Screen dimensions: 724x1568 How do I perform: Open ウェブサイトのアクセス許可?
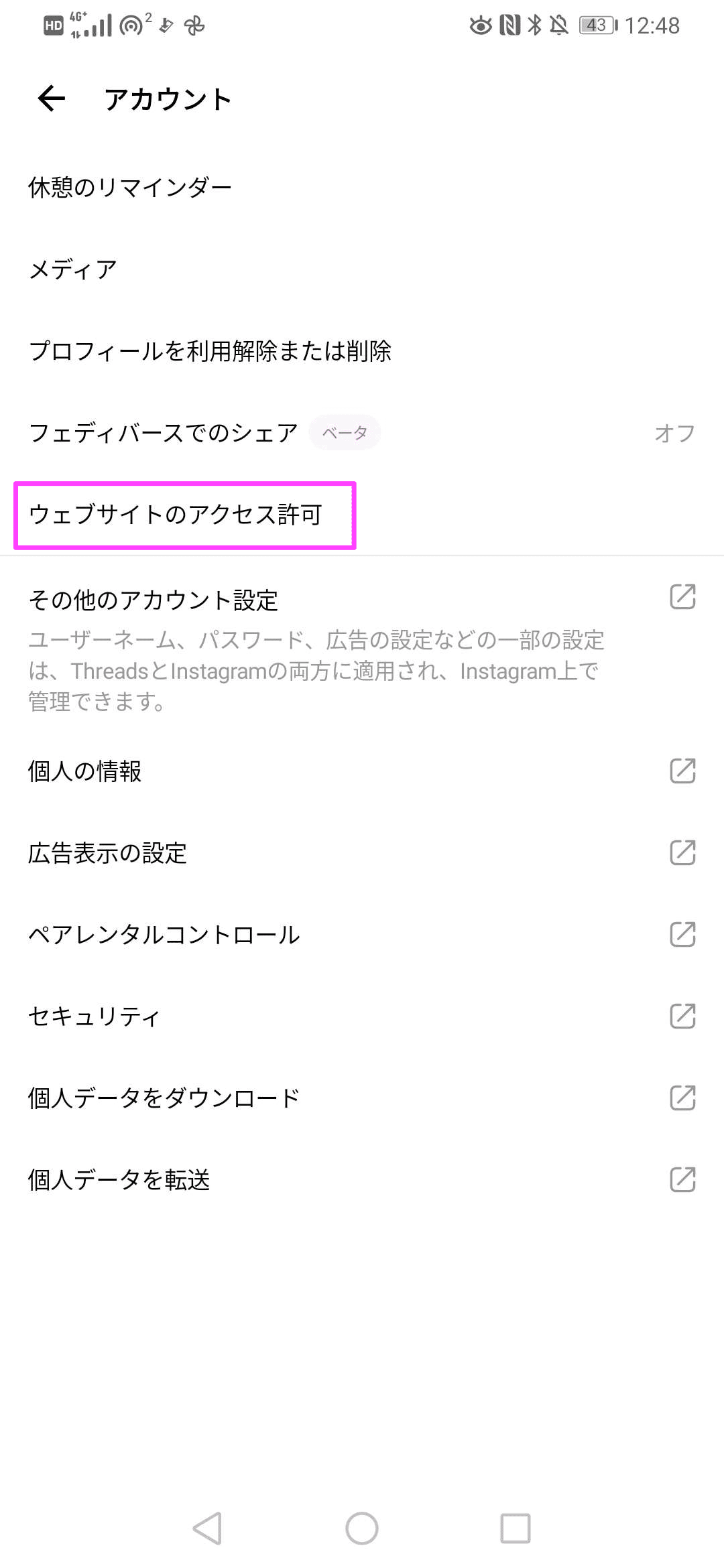click(362, 514)
